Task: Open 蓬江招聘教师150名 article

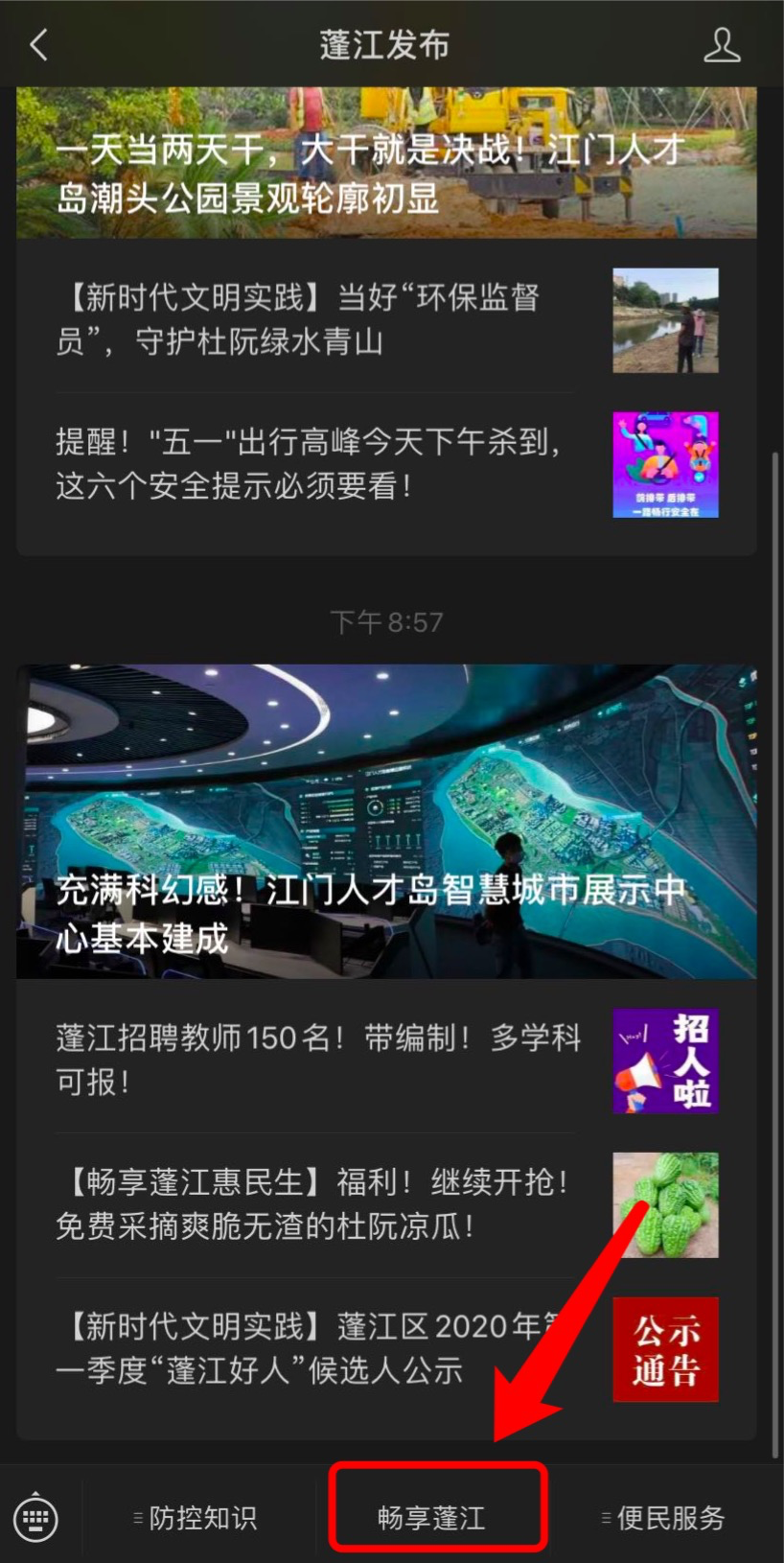Action: 316,1060
